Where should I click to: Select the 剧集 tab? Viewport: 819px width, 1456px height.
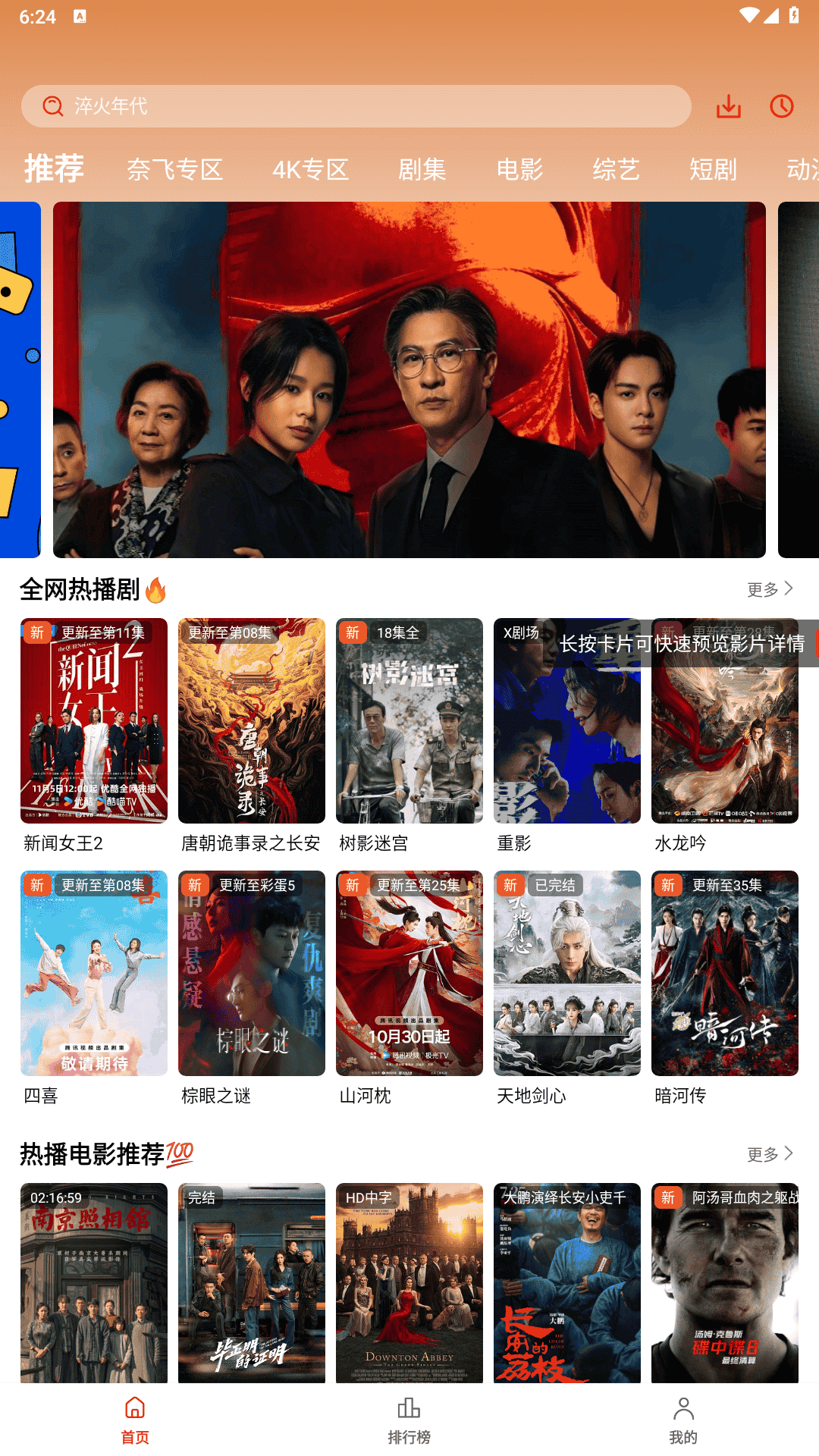click(422, 169)
